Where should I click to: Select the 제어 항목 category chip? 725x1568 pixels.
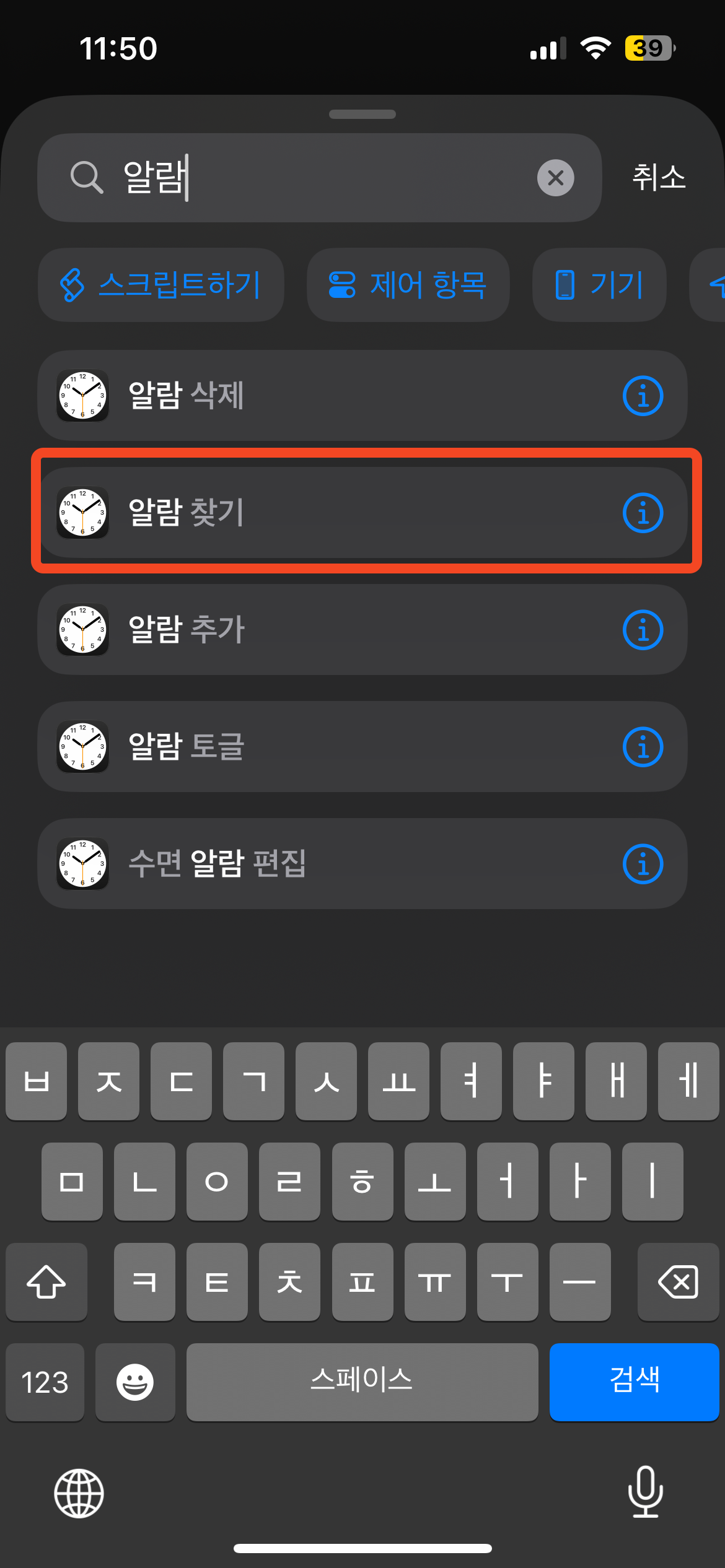[x=408, y=285]
